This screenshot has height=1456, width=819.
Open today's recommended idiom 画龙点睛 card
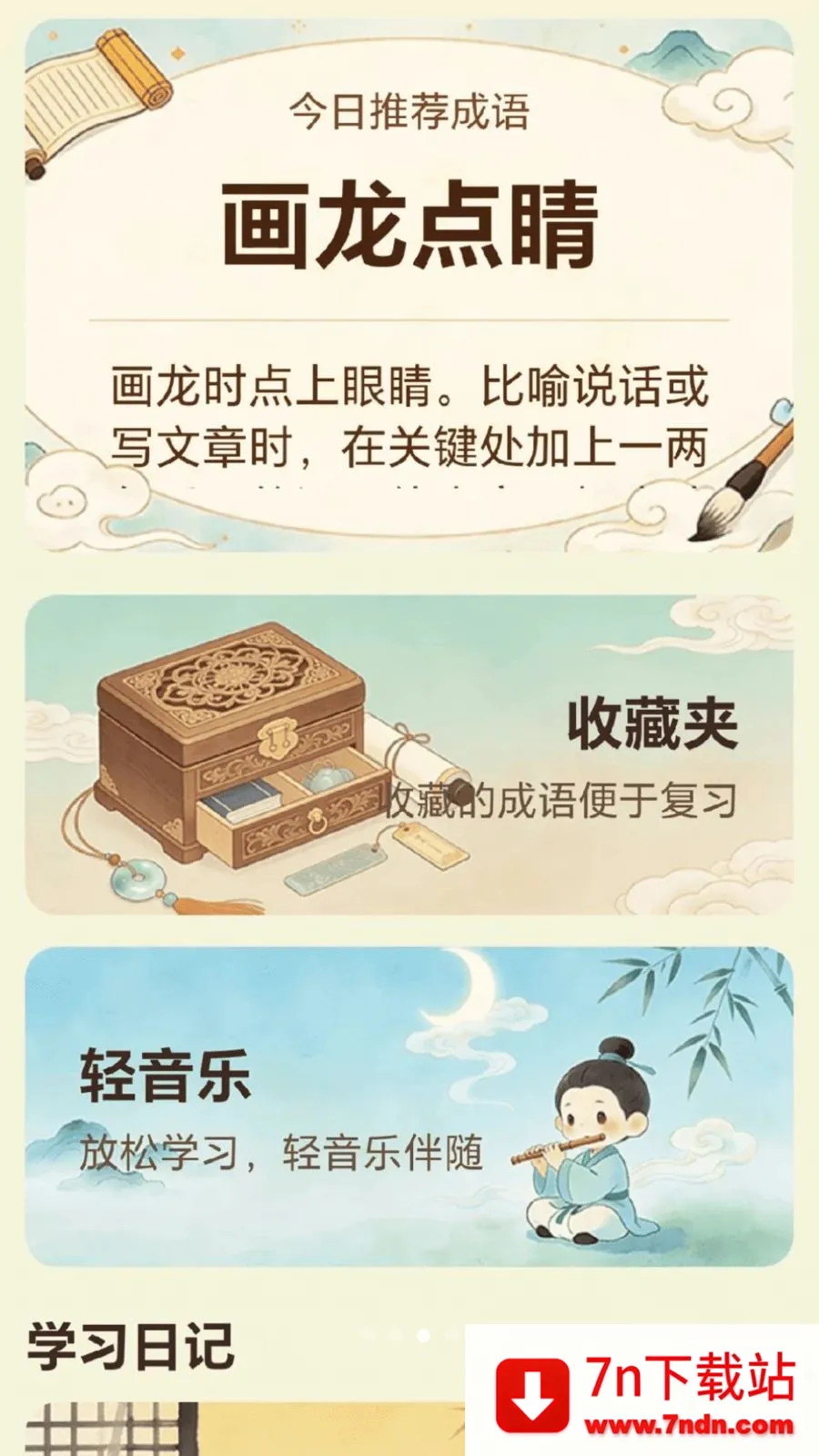tap(409, 285)
